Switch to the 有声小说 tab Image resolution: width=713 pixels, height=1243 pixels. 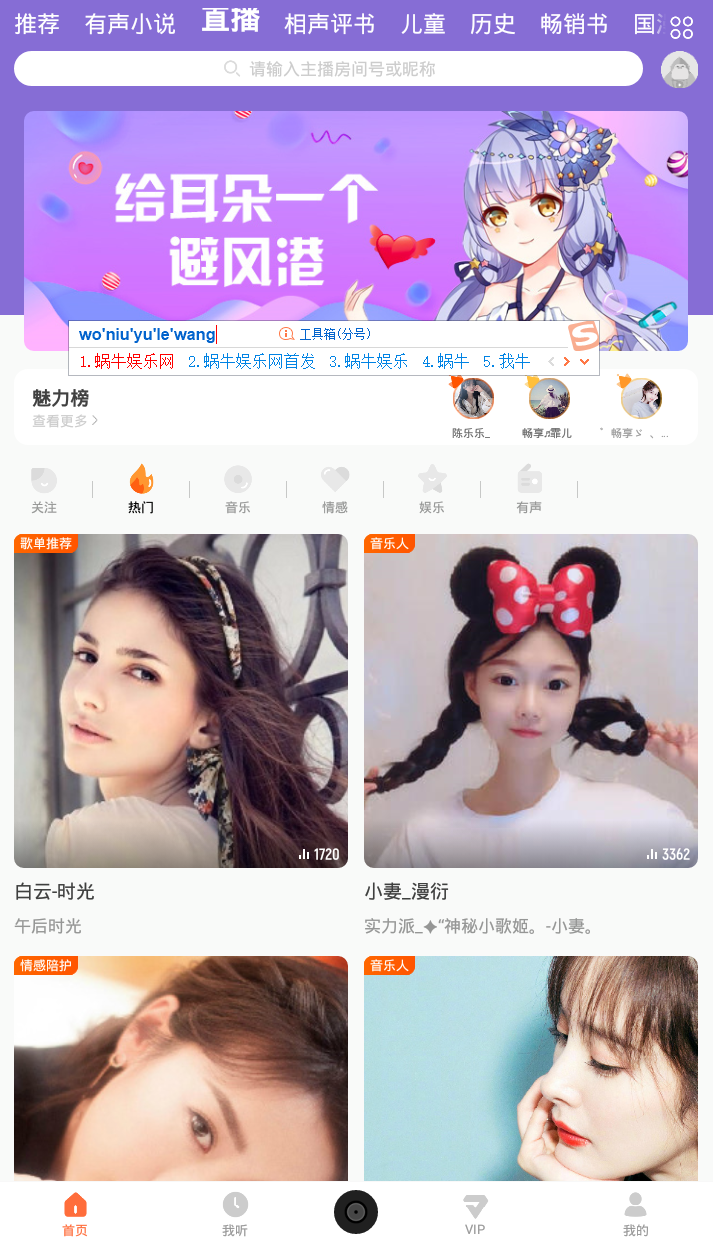pyautogui.click(x=130, y=24)
